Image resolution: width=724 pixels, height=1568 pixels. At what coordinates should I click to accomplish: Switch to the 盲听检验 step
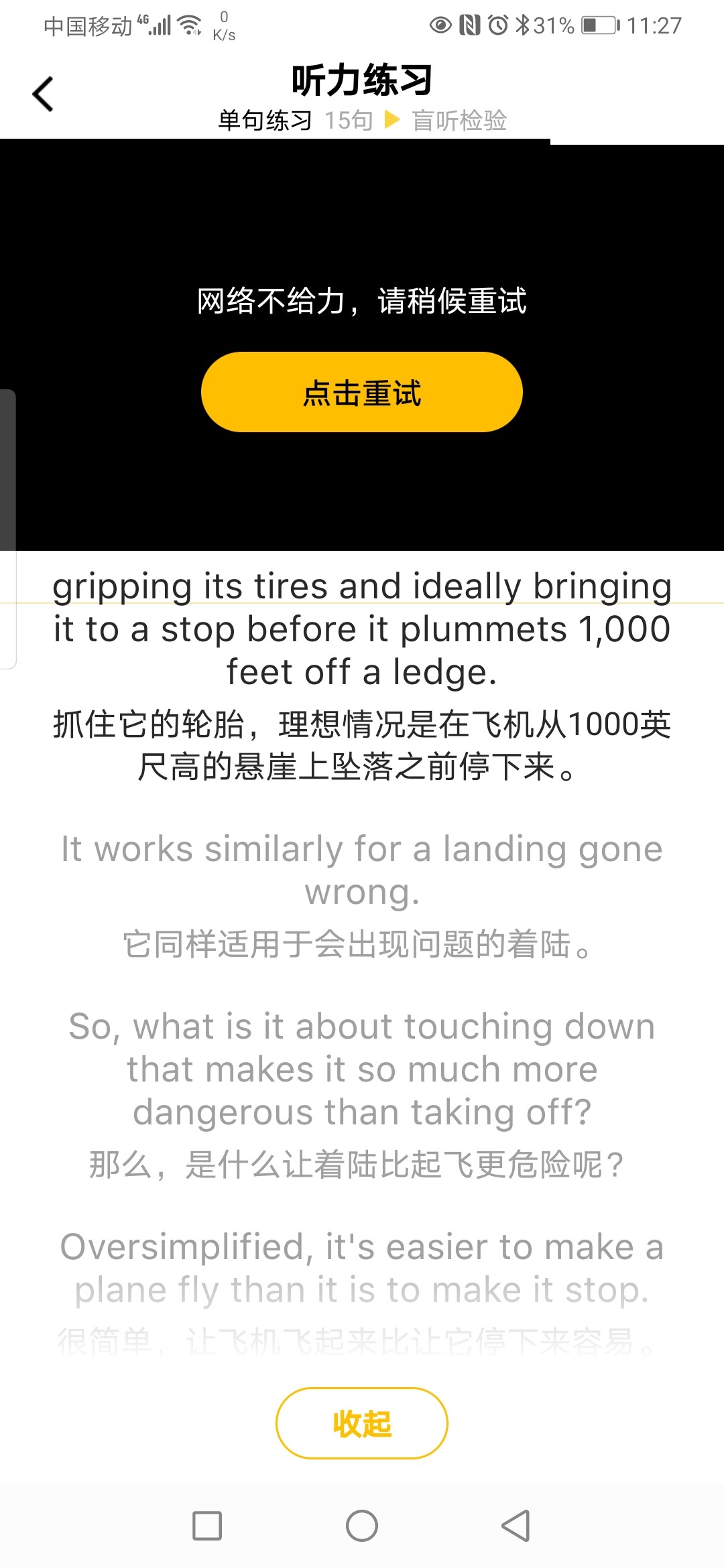point(459,121)
